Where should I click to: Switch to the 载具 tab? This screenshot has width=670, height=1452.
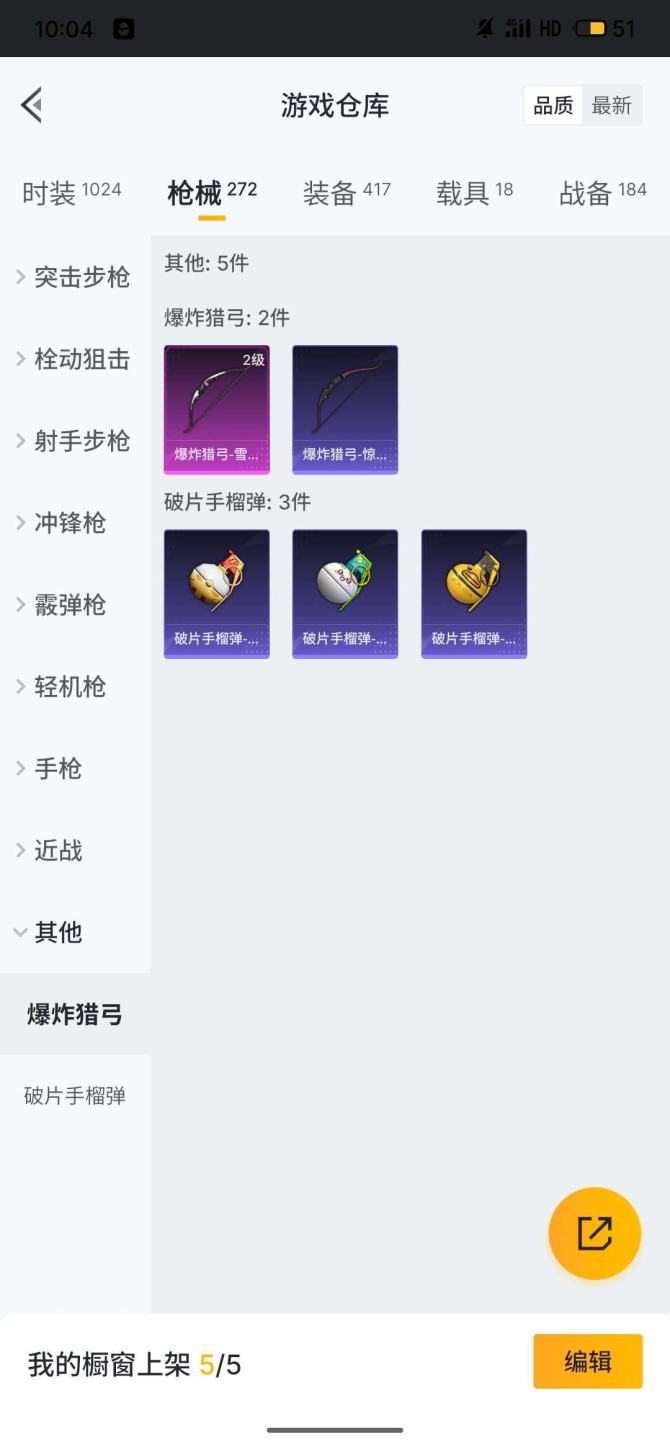pos(474,193)
